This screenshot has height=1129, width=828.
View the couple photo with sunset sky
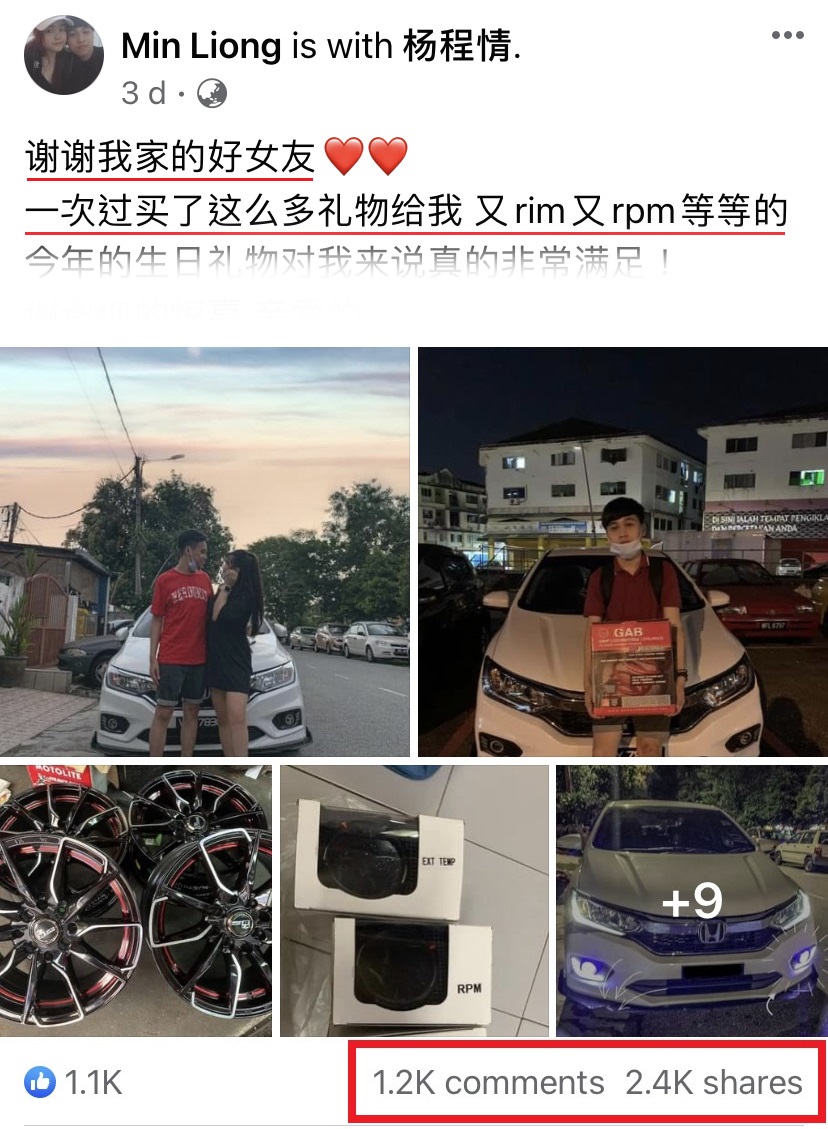pyautogui.click(x=205, y=551)
